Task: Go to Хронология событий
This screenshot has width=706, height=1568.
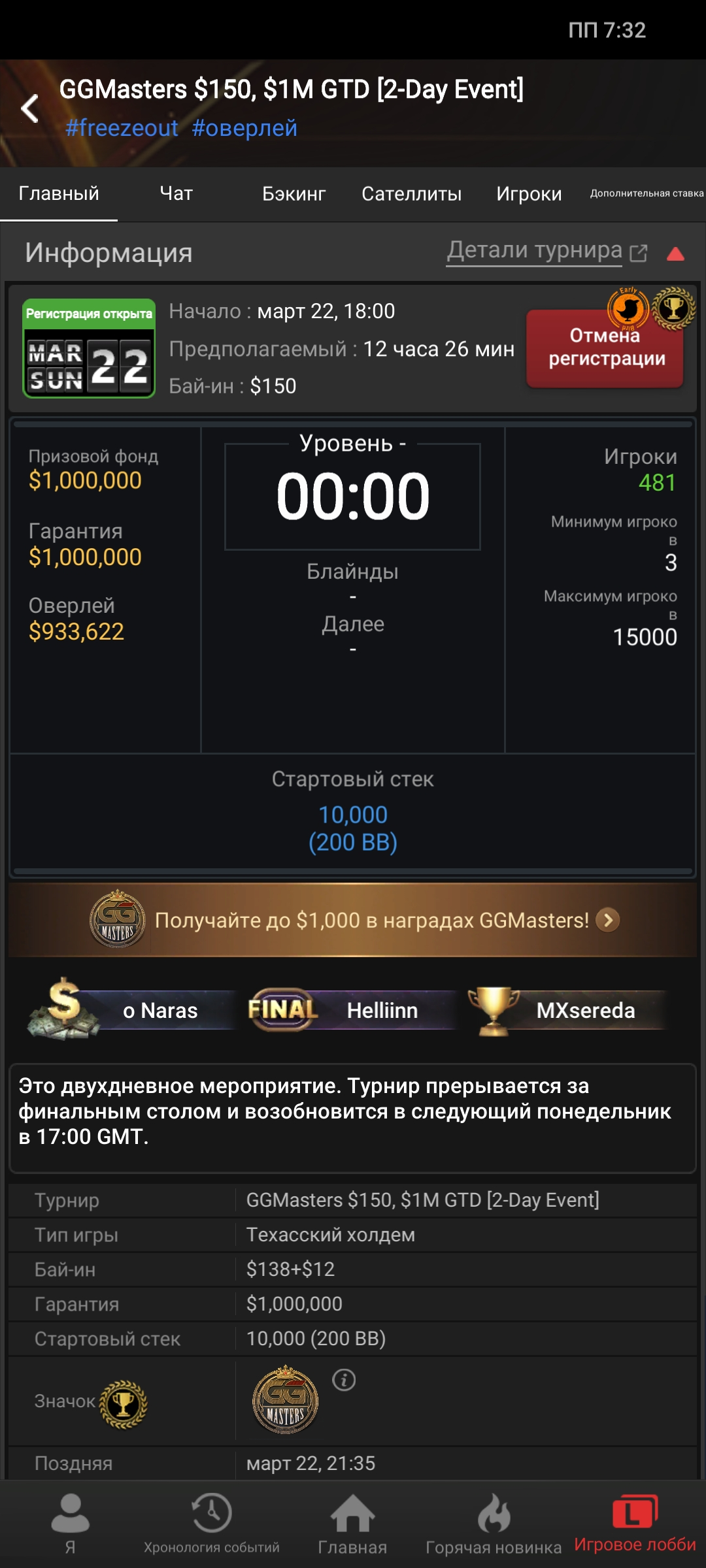Action: 211,1524
